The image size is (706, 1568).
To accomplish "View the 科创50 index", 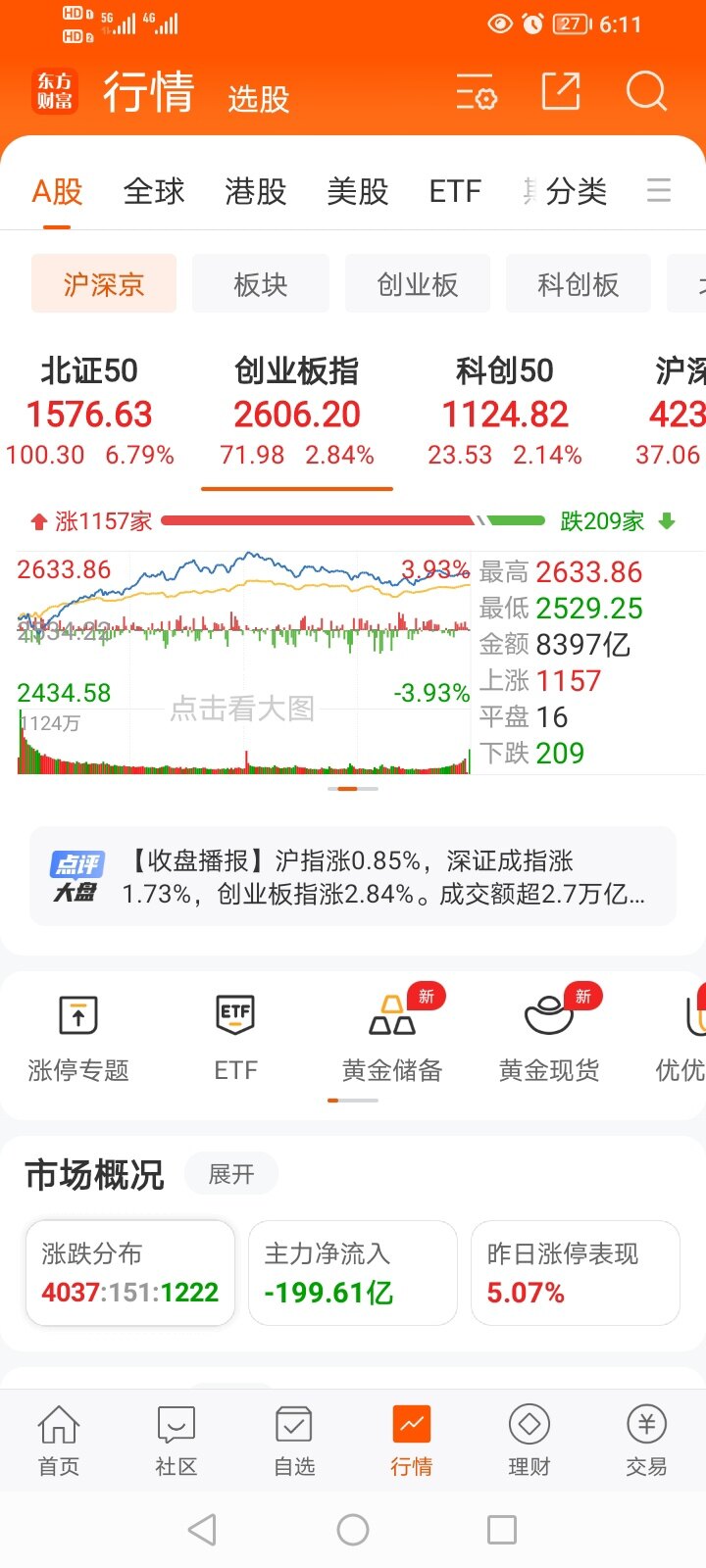I will tap(505, 413).
